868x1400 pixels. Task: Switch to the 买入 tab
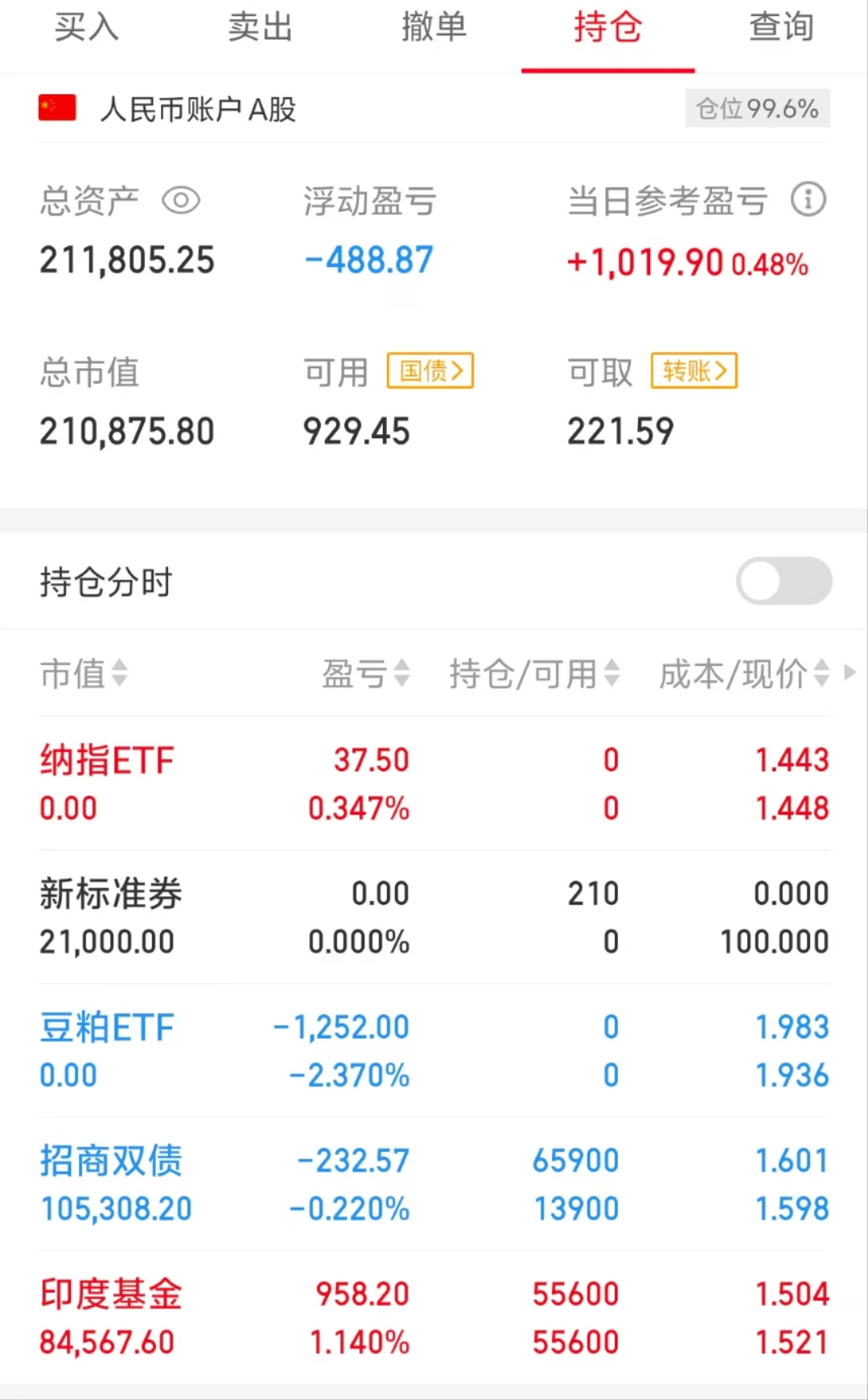pyautogui.click(x=85, y=27)
